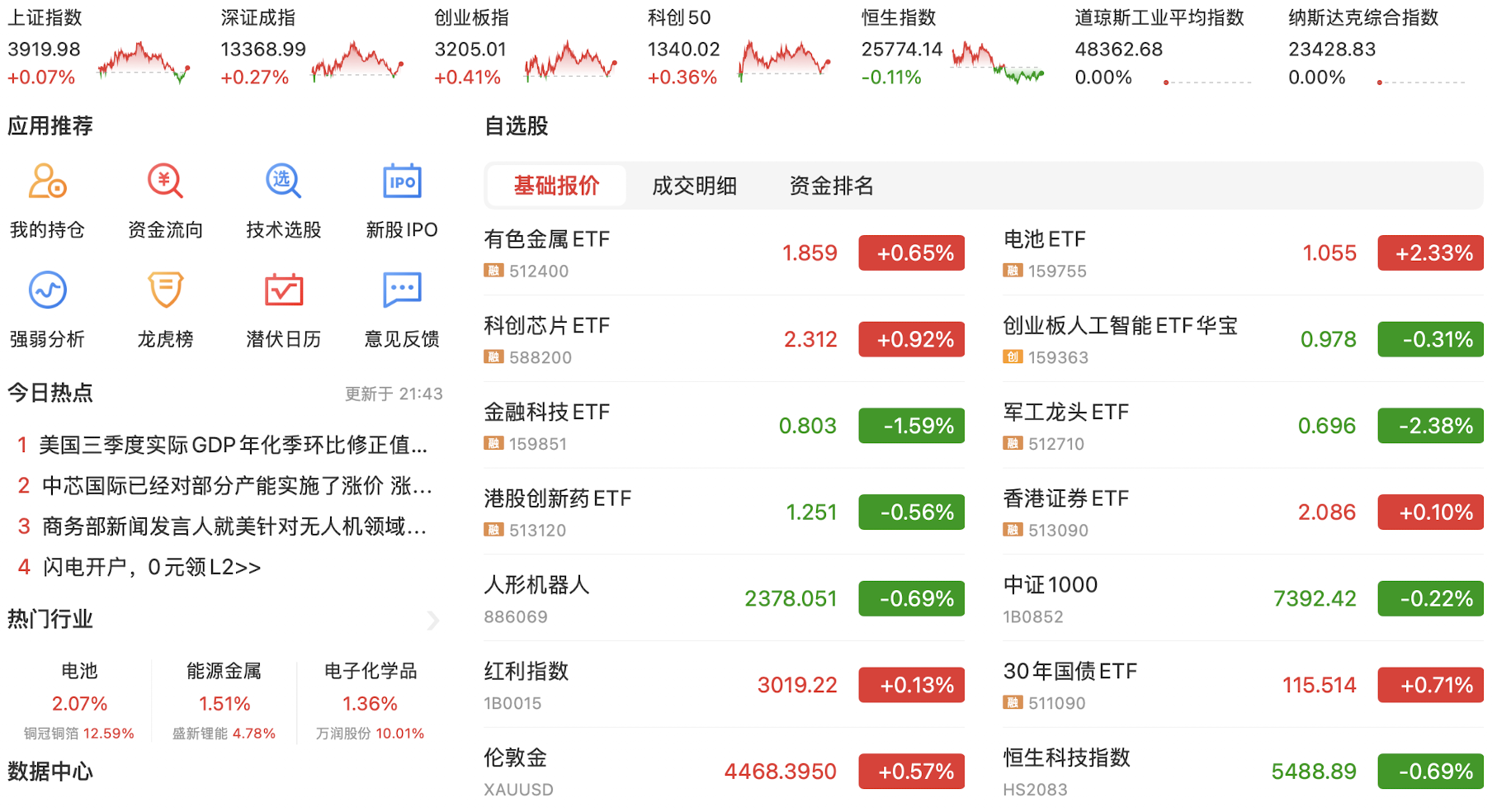Expand 热门行业 with the arrow
This screenshot has width=1492, height=812.
pyautogui.click(x=433, y=621)
